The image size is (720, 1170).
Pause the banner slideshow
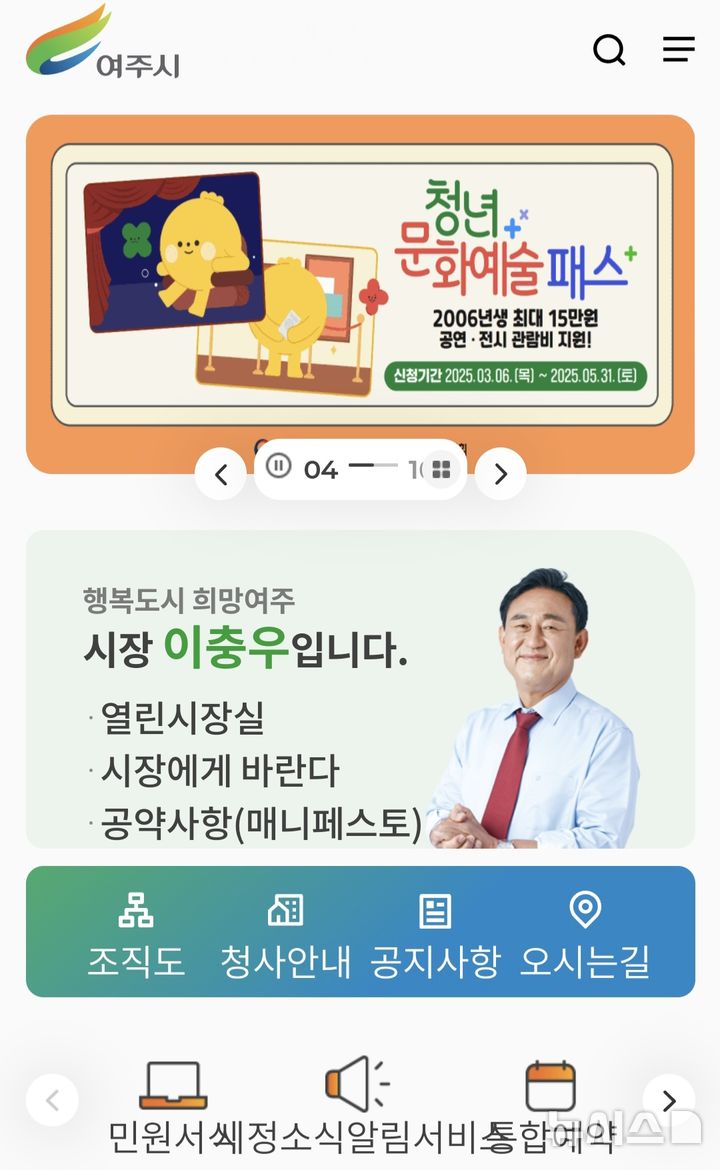(279, 466)
